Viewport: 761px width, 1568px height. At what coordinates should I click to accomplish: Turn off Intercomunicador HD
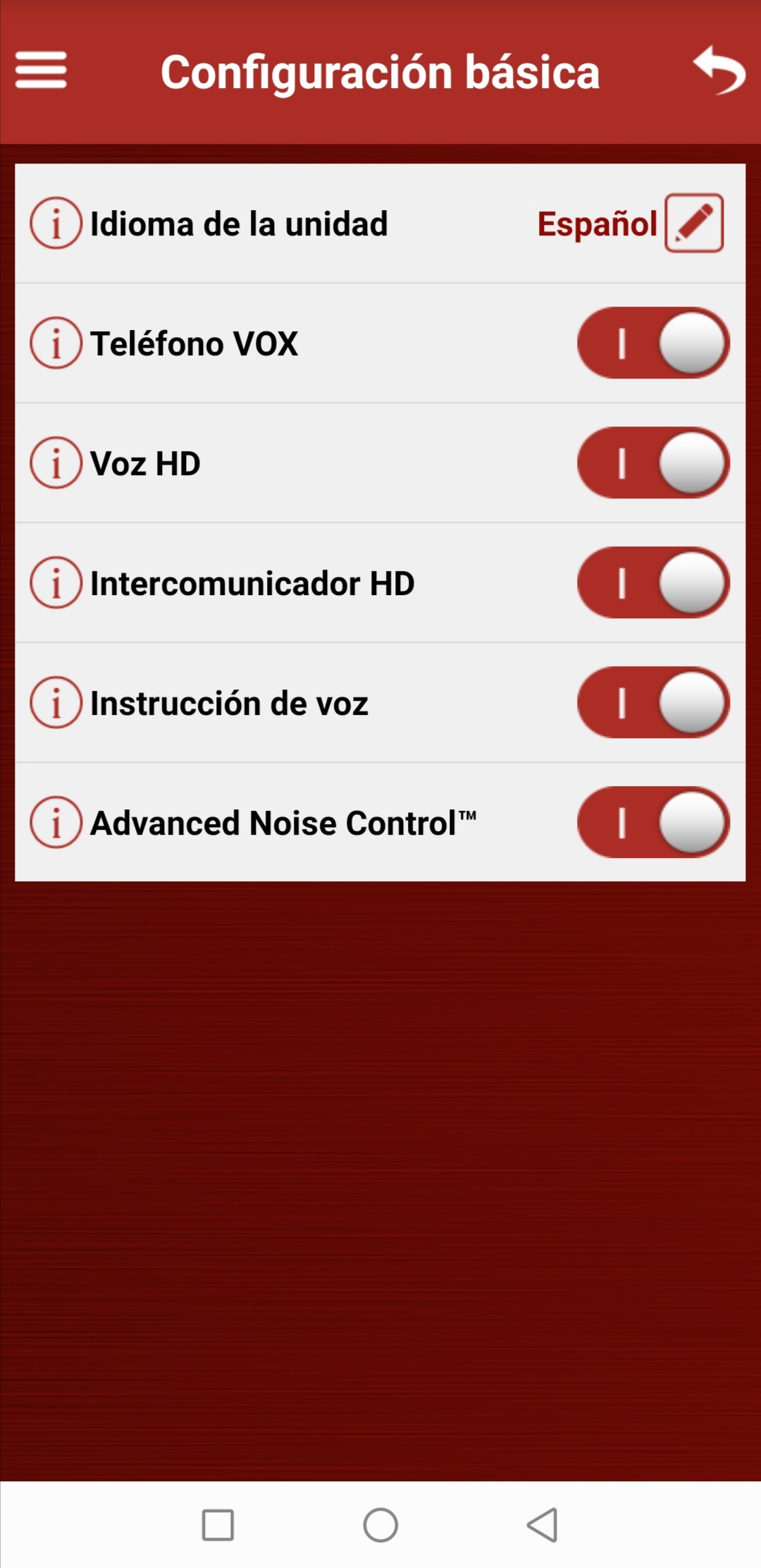(x=653, y=582)
